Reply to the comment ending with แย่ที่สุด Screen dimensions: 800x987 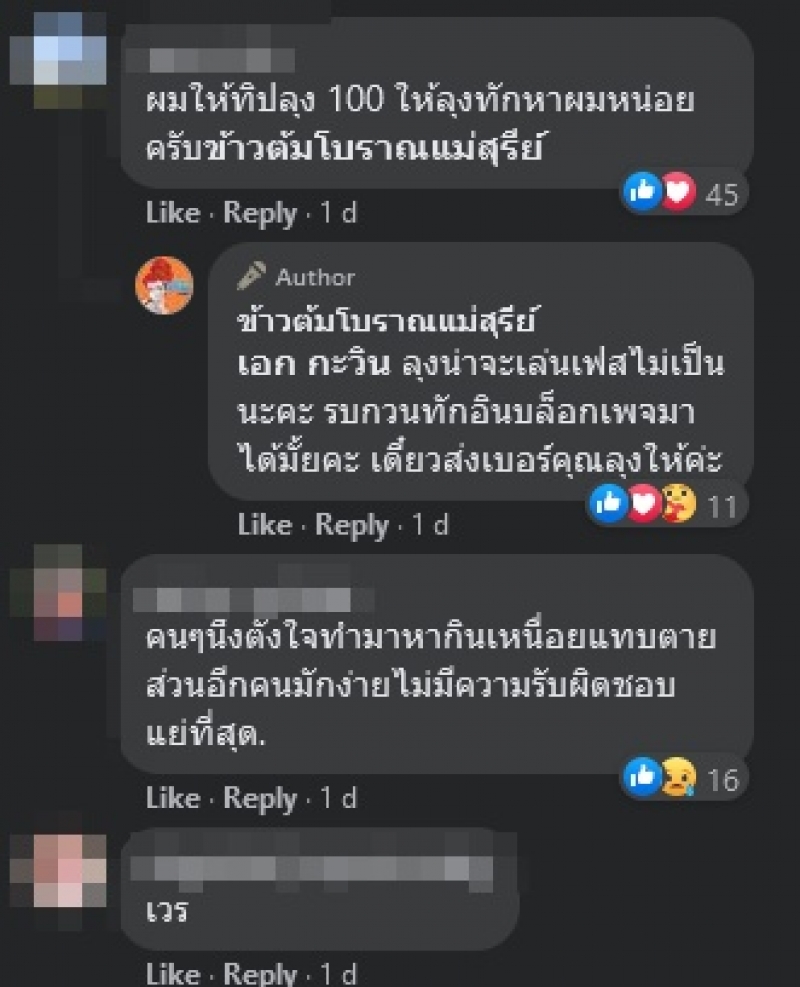point(259,798)
